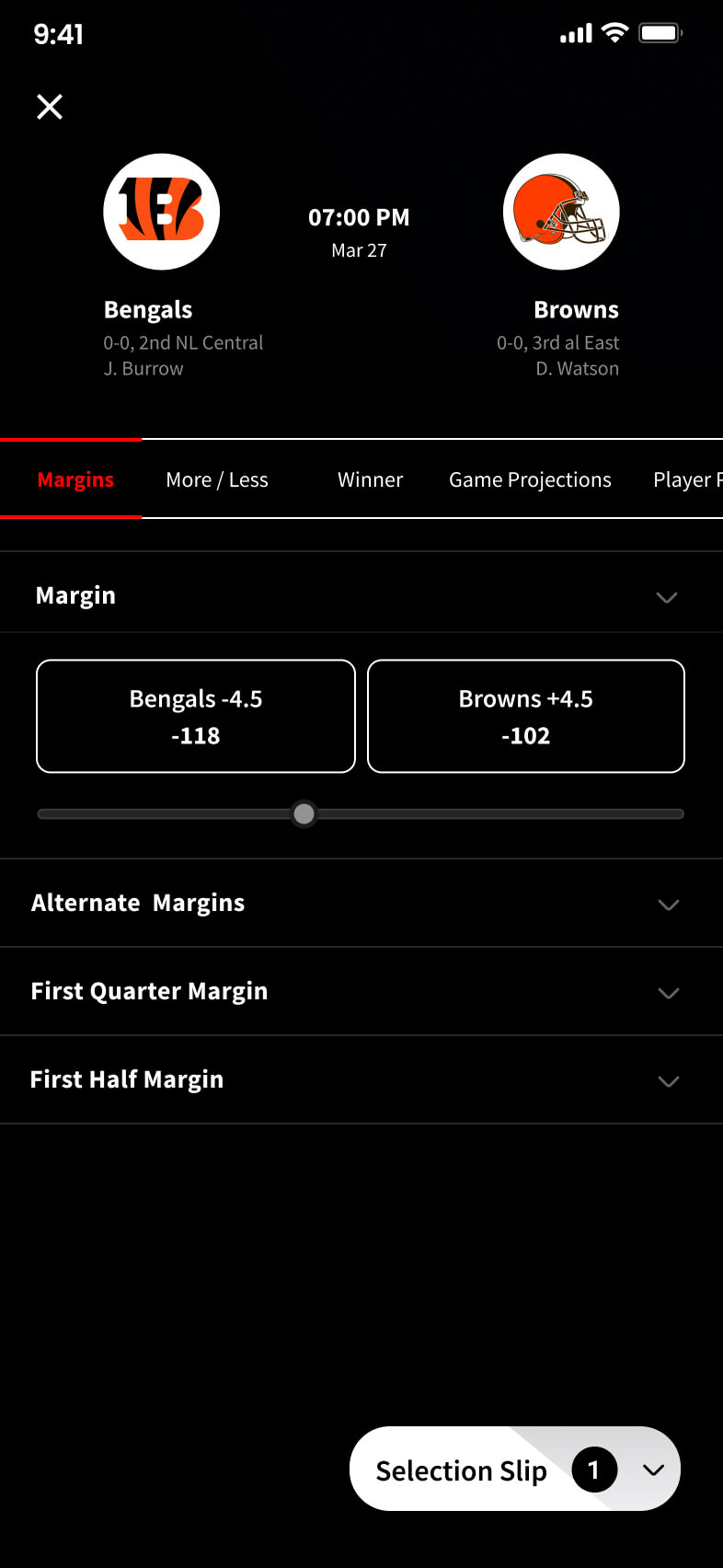Image resolution: width=723 pixels, height=1568 pixels.
Task: Expand First Quarter Margin
Action: point(361,991)
